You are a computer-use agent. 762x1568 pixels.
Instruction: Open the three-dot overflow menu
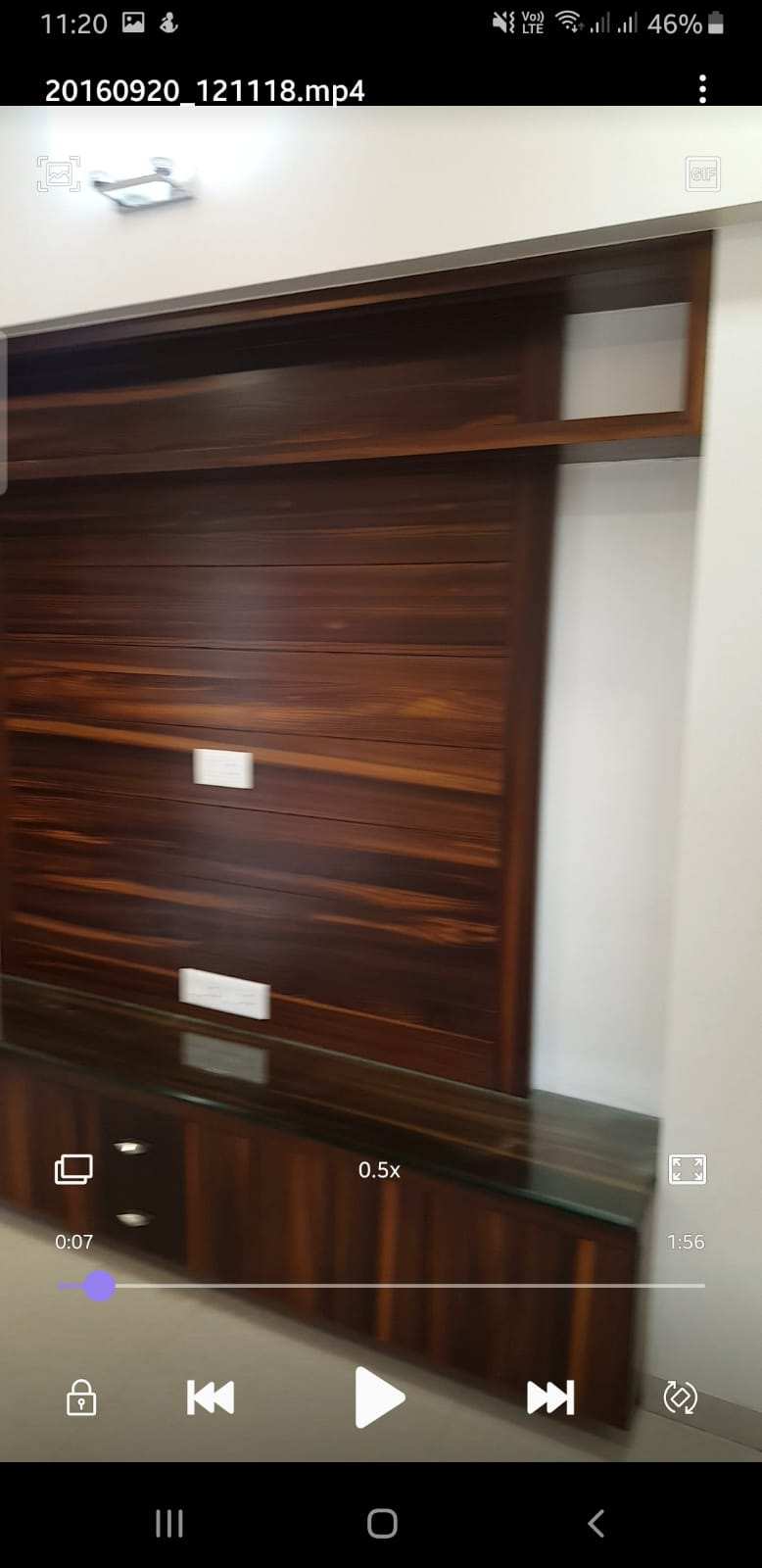(702, 89)
